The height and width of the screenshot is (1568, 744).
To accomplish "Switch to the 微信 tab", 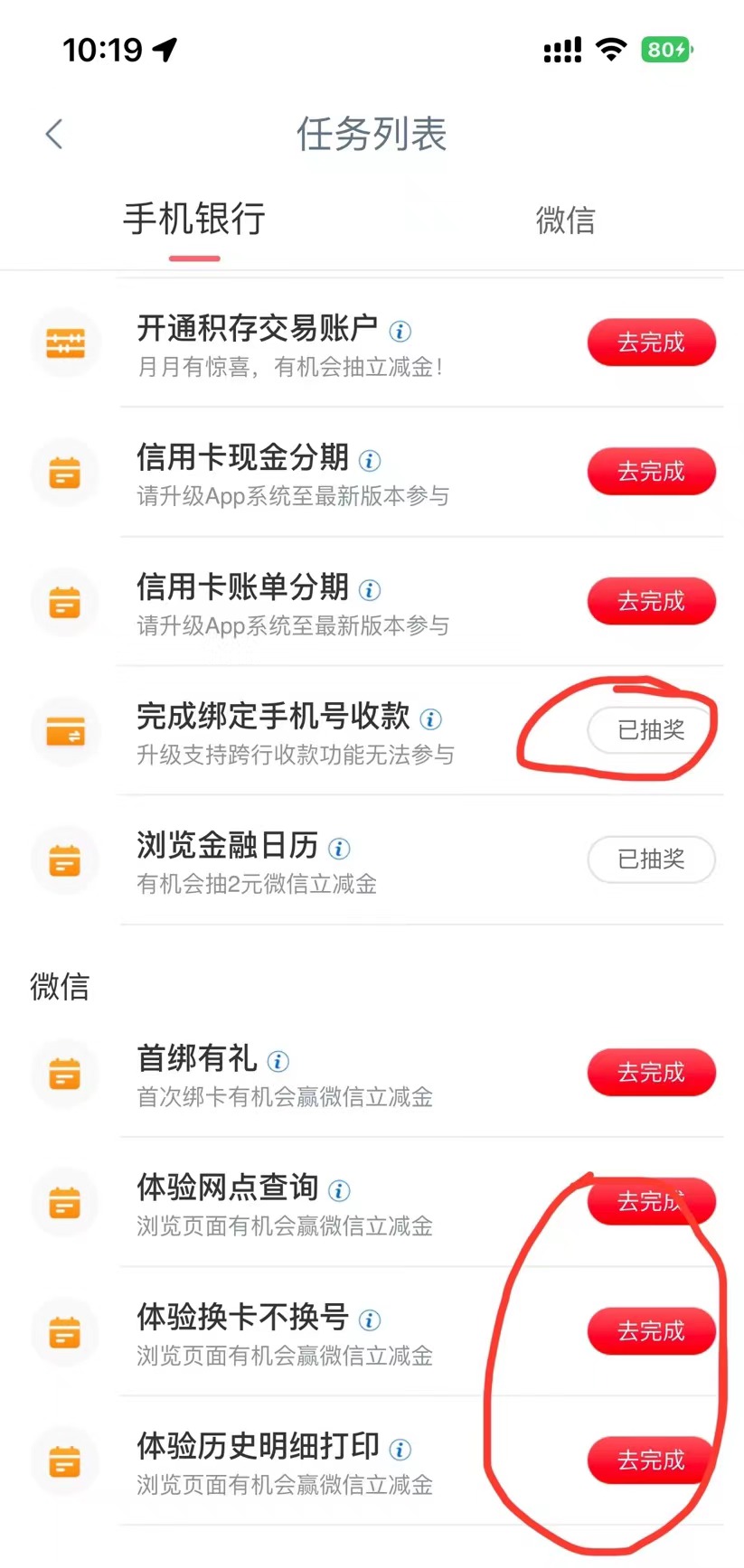I will pyautogui.click(x=565, y=220).
